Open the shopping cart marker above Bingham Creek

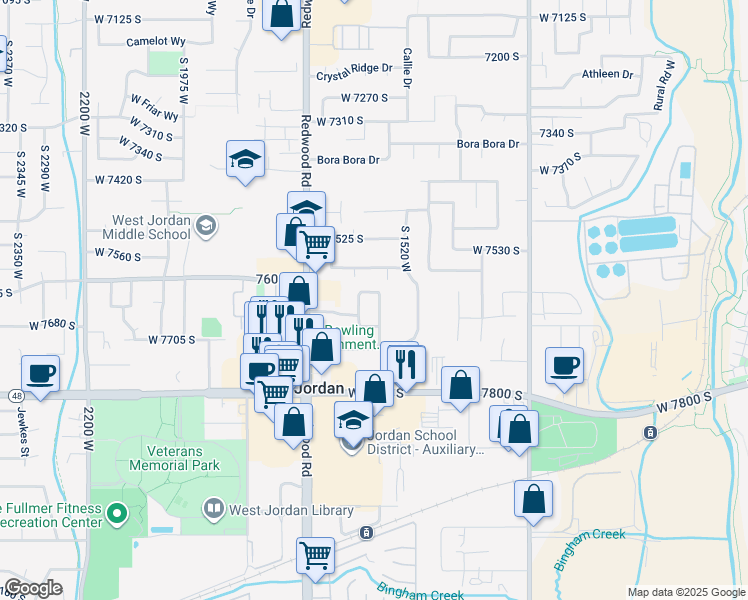click(x=315, y=553)
